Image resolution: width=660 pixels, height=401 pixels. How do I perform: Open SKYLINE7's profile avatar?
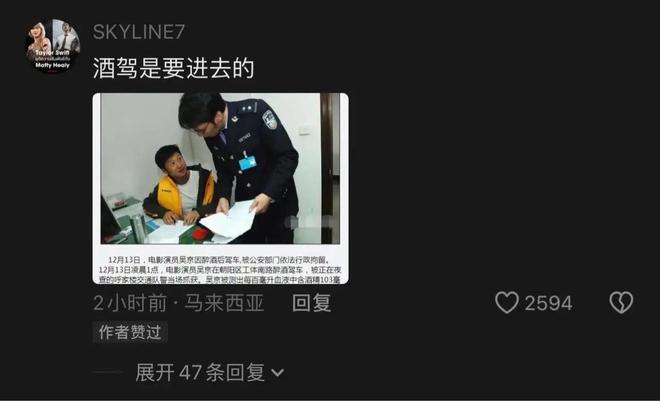pyautogui.click(x=52, y=46)
